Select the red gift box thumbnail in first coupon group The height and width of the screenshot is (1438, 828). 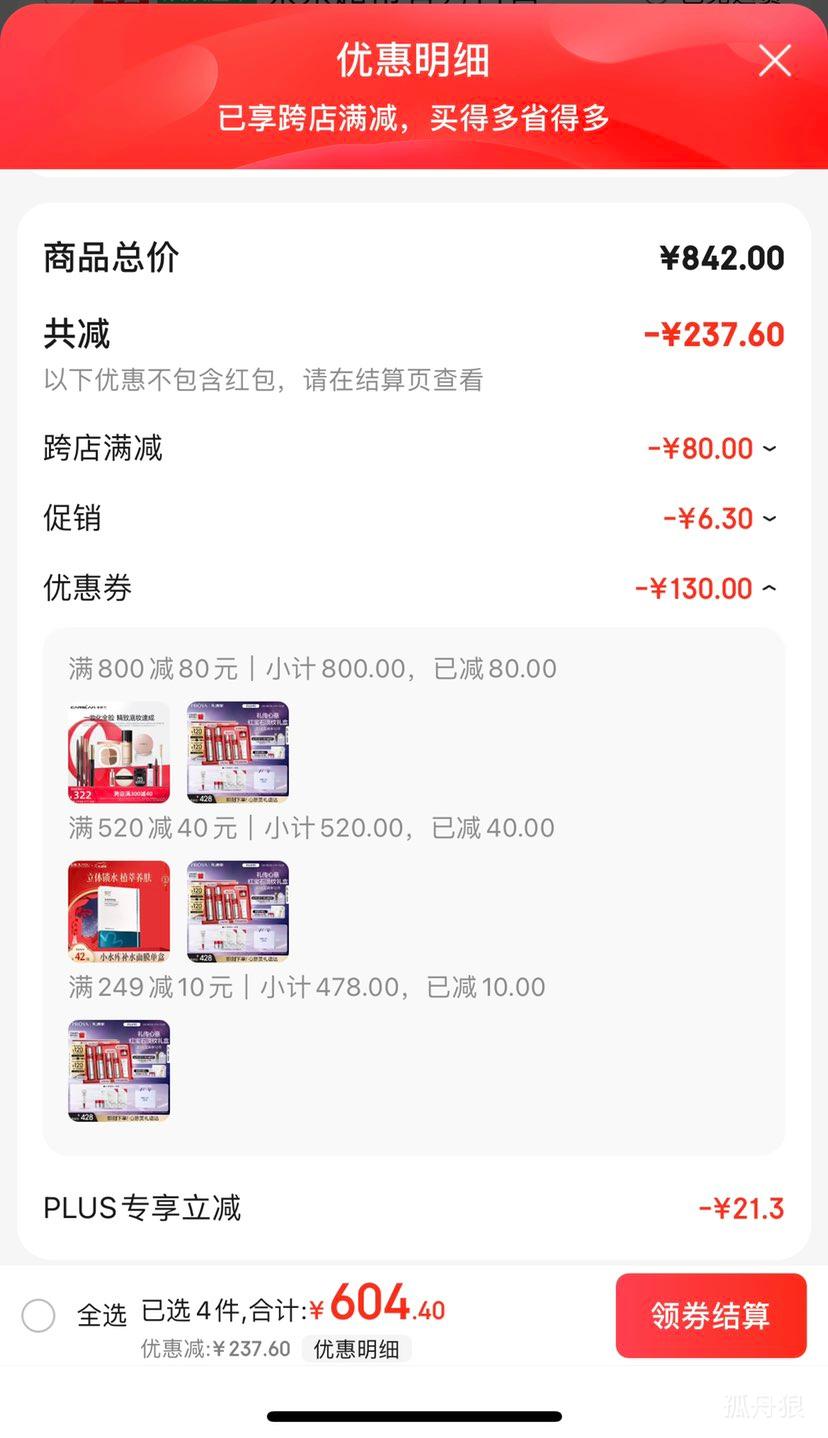click(237, 751)
